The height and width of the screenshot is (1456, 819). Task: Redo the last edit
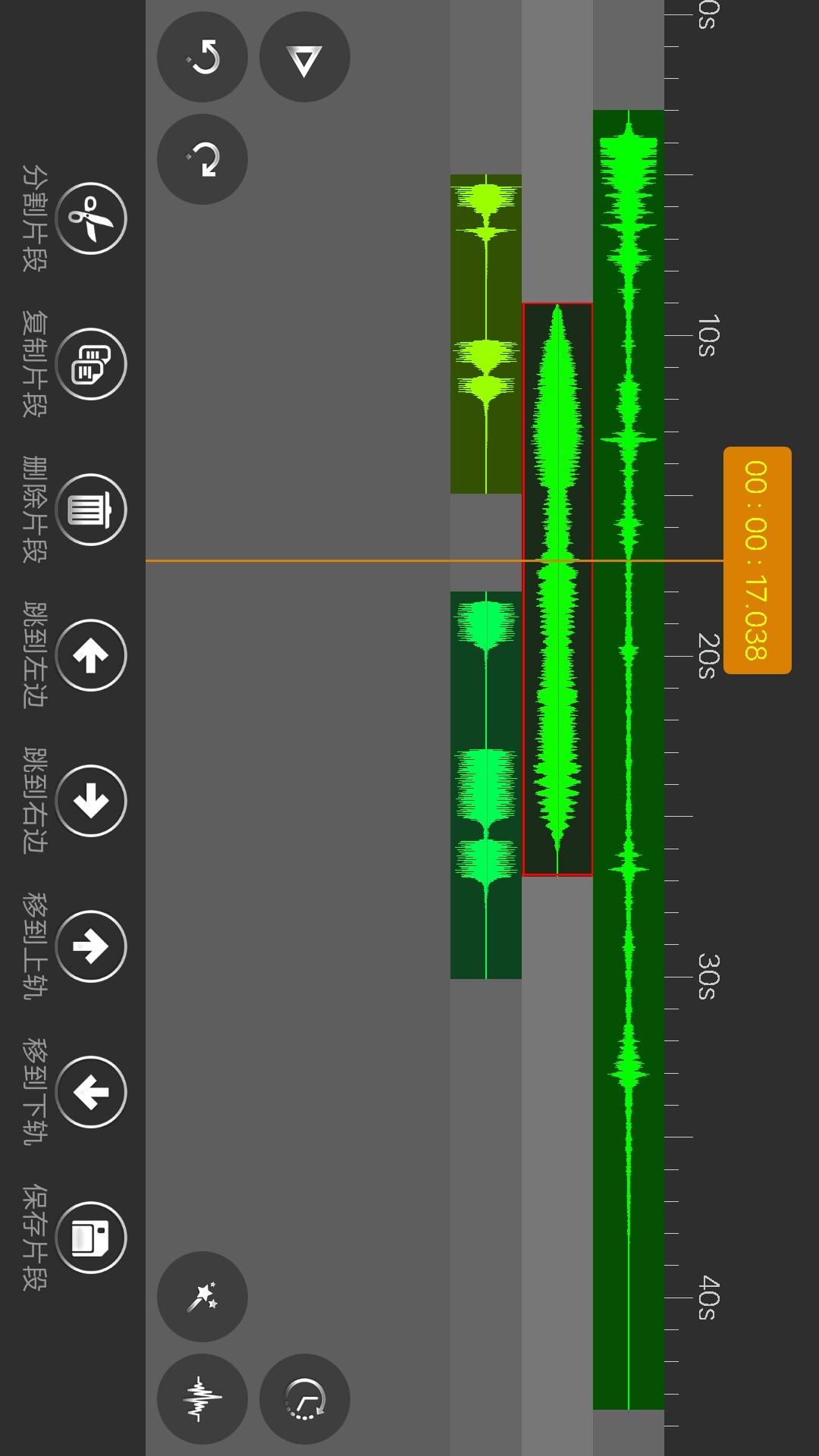pyautogui.click(x=202, y=159)
